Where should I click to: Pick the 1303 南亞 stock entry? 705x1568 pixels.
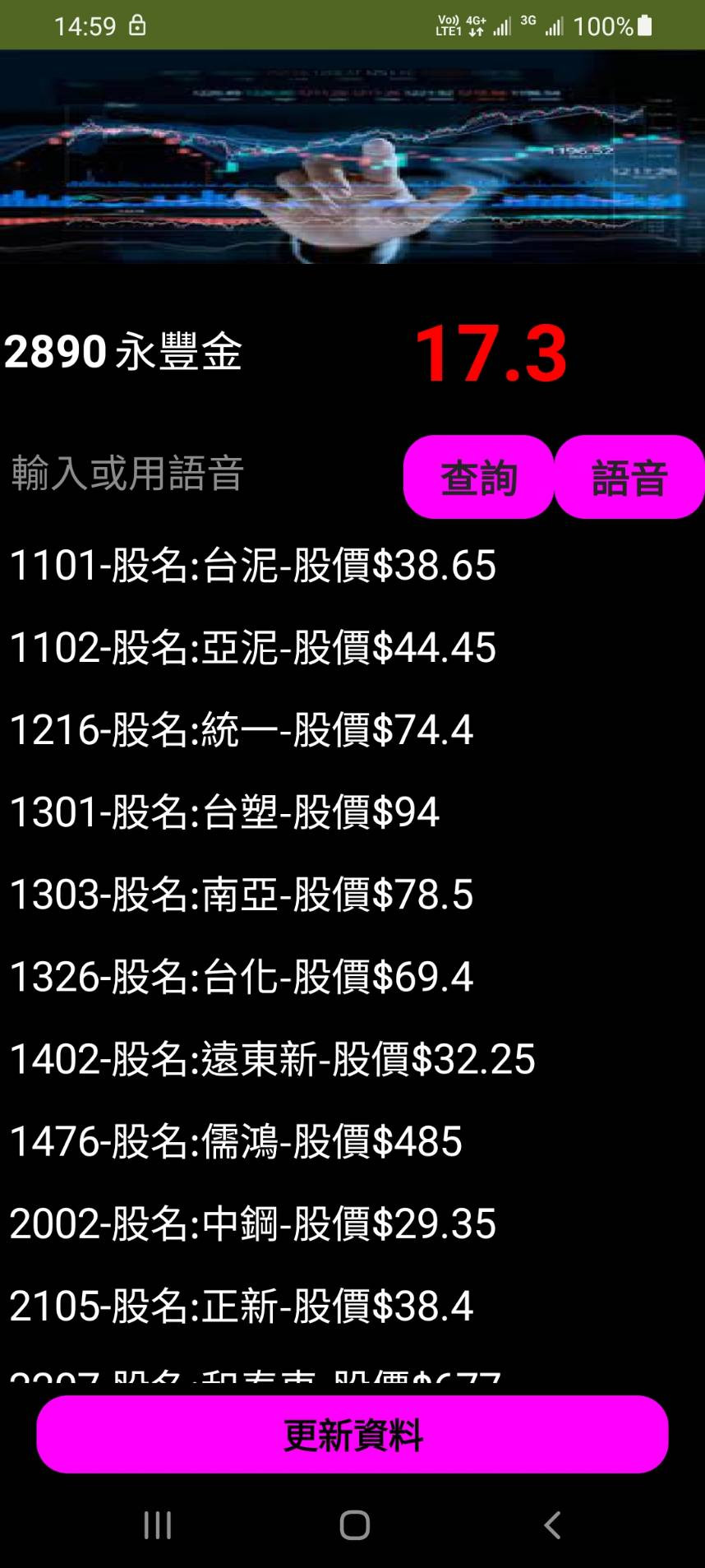242,895
